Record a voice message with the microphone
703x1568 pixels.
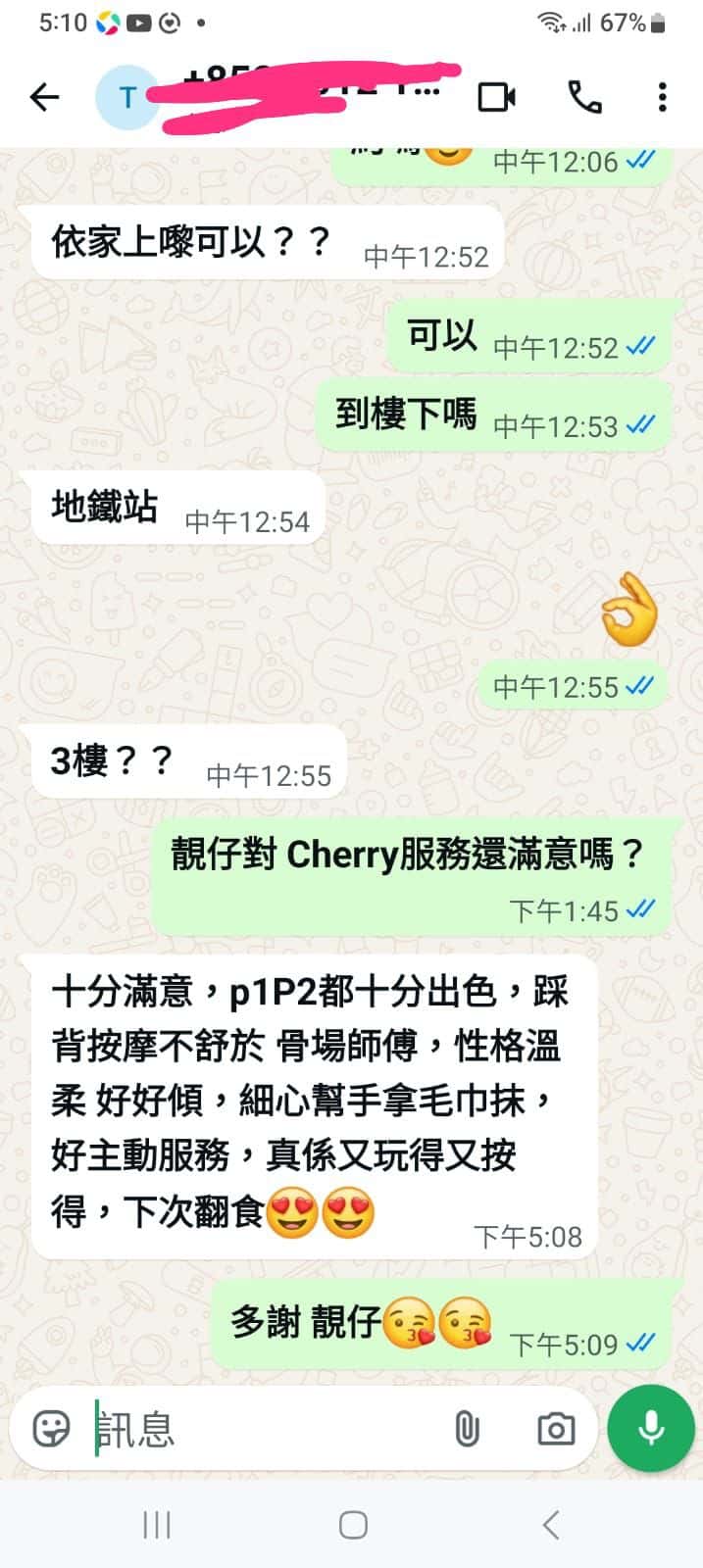(650, 1429)
